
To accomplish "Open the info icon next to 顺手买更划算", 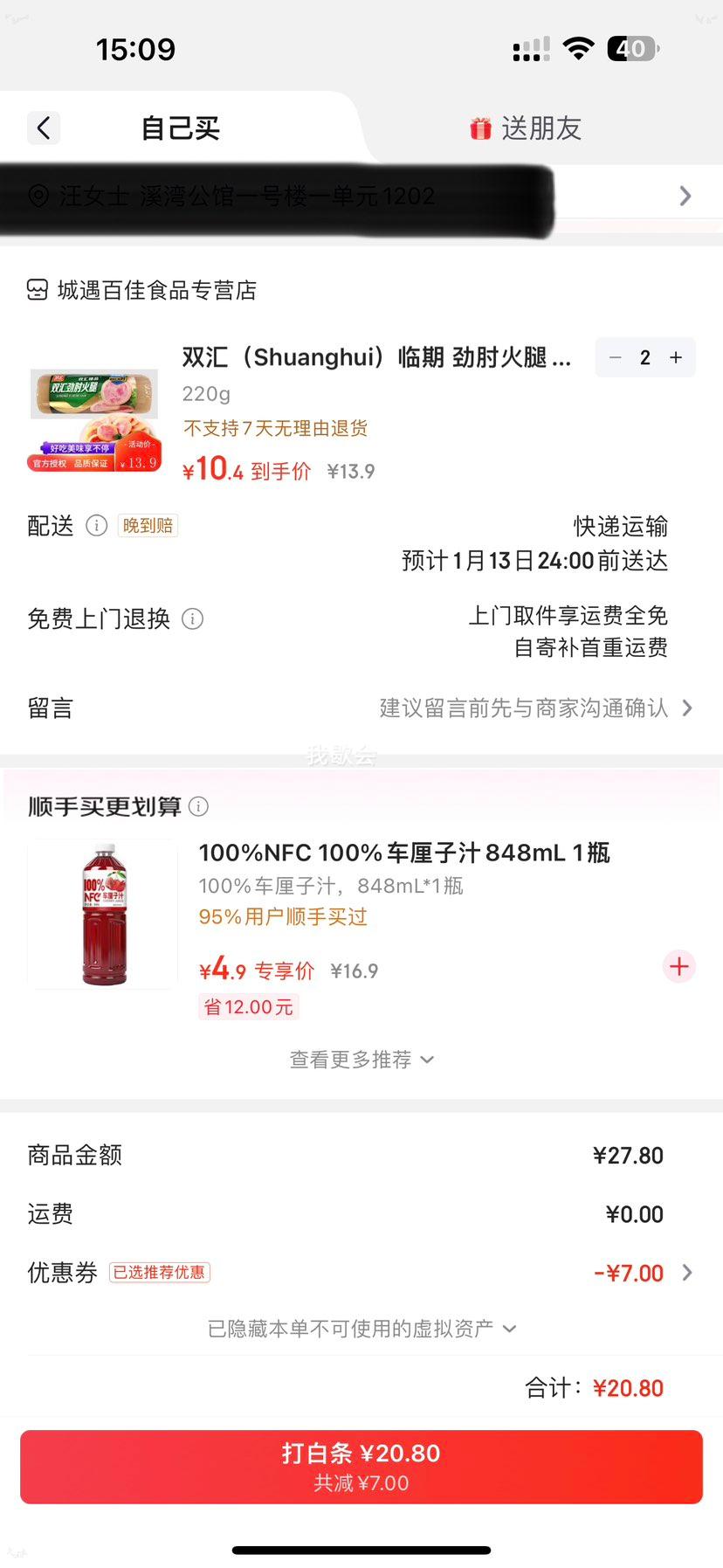I will pos(199,807).
